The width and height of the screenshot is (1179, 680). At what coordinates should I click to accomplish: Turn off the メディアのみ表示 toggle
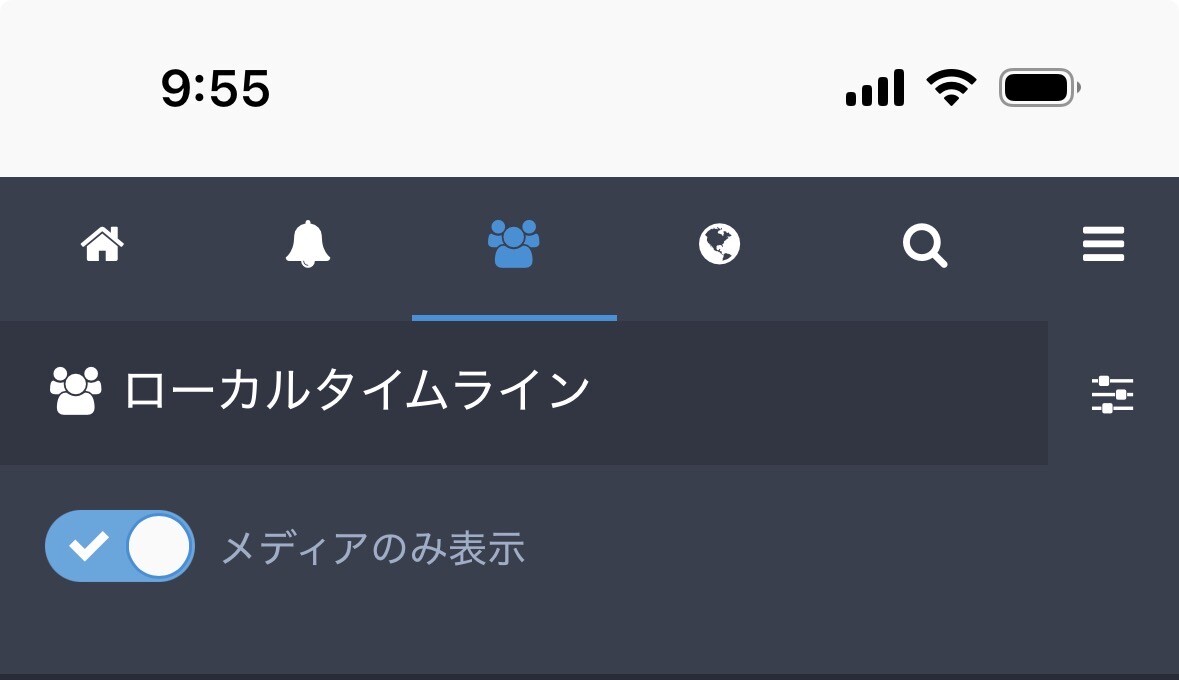click(x=120, y=546)
